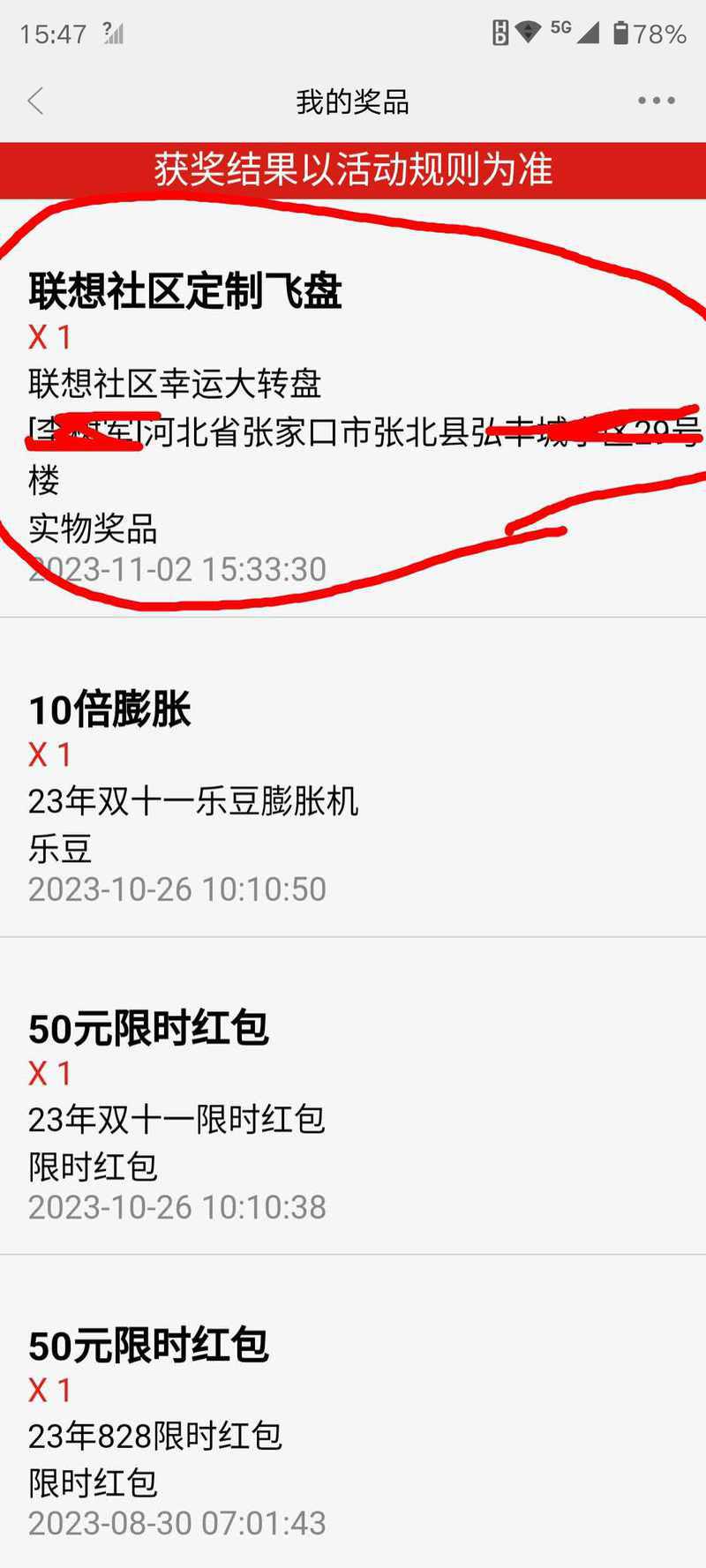Open the 10倍膨胀 prize entry

click(x=353, y=777)
